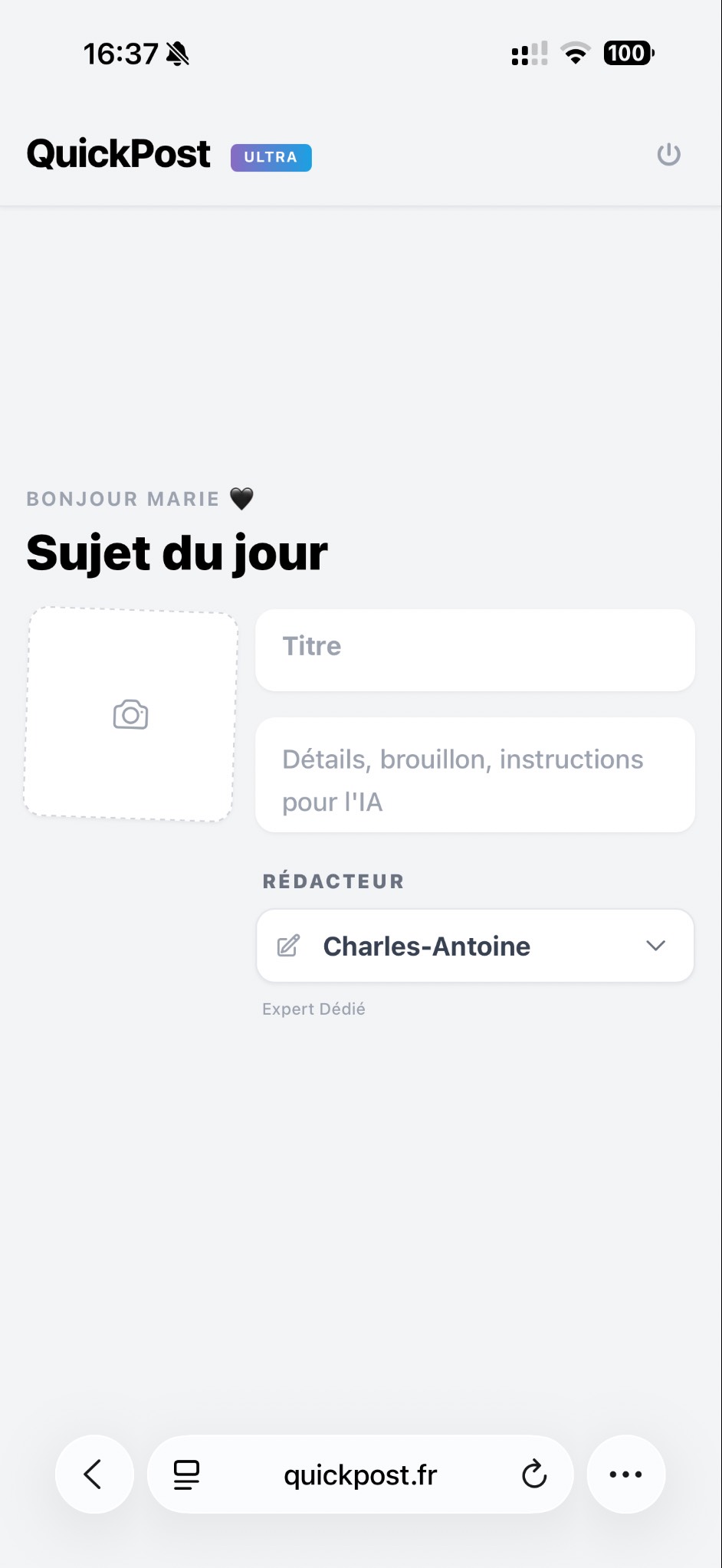Image resolution: width=722 pixels, height=1568 pixels.
Task: Tap the power logout icon
Action: click(668, 155)
